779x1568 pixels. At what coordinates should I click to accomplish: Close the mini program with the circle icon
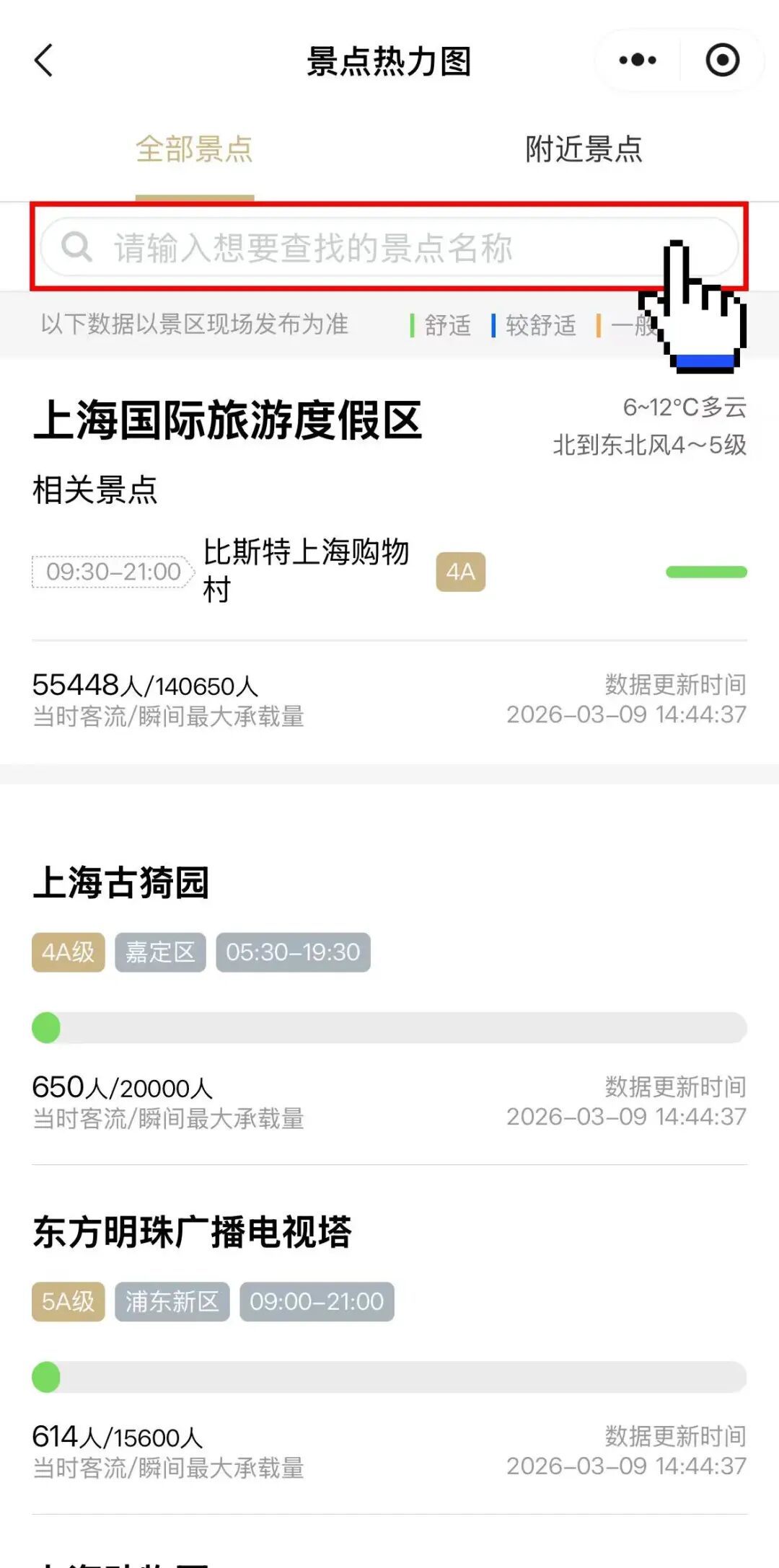click(722, 61)
